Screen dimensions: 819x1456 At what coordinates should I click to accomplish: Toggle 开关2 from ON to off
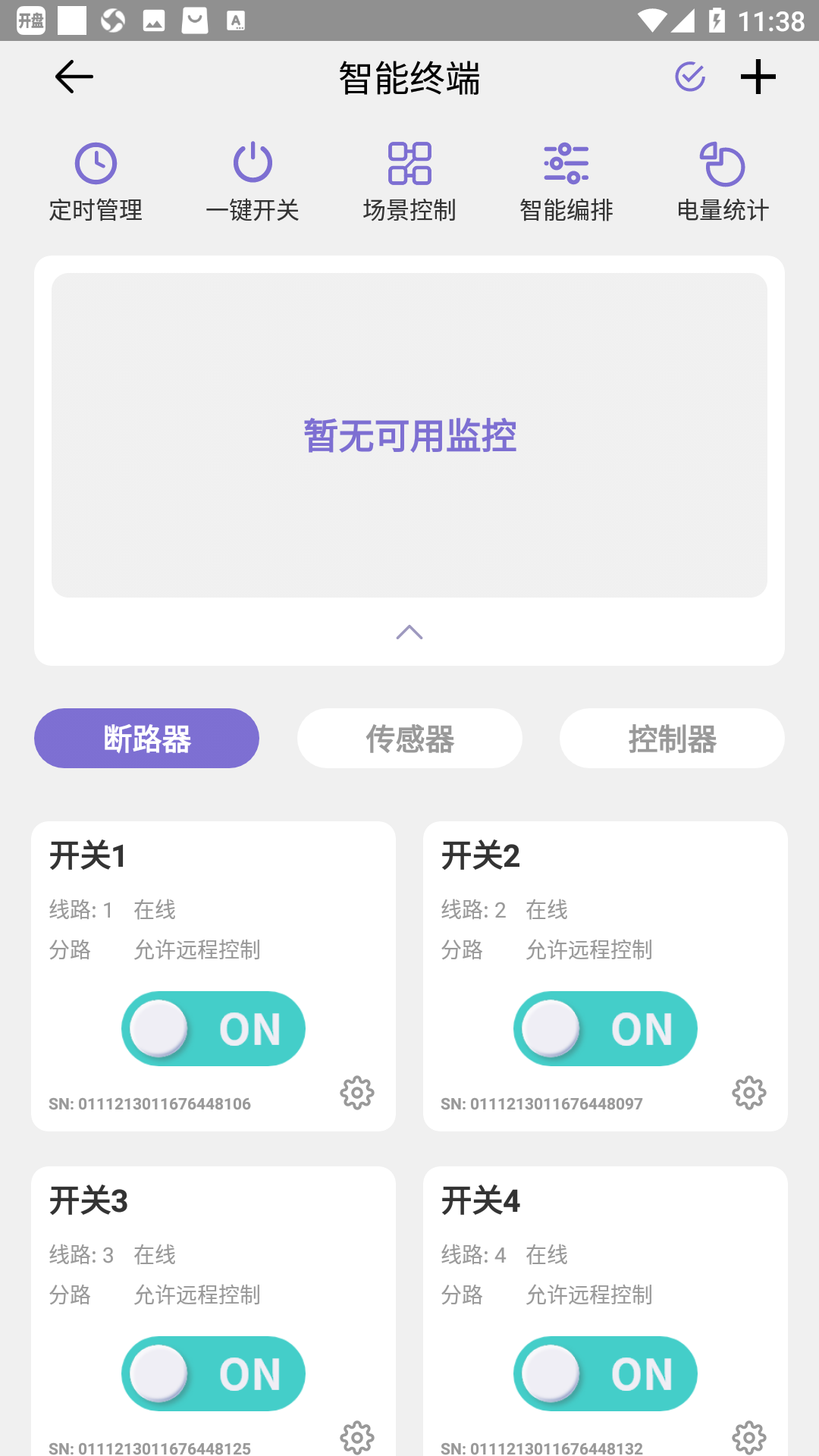coord(605,1028)
